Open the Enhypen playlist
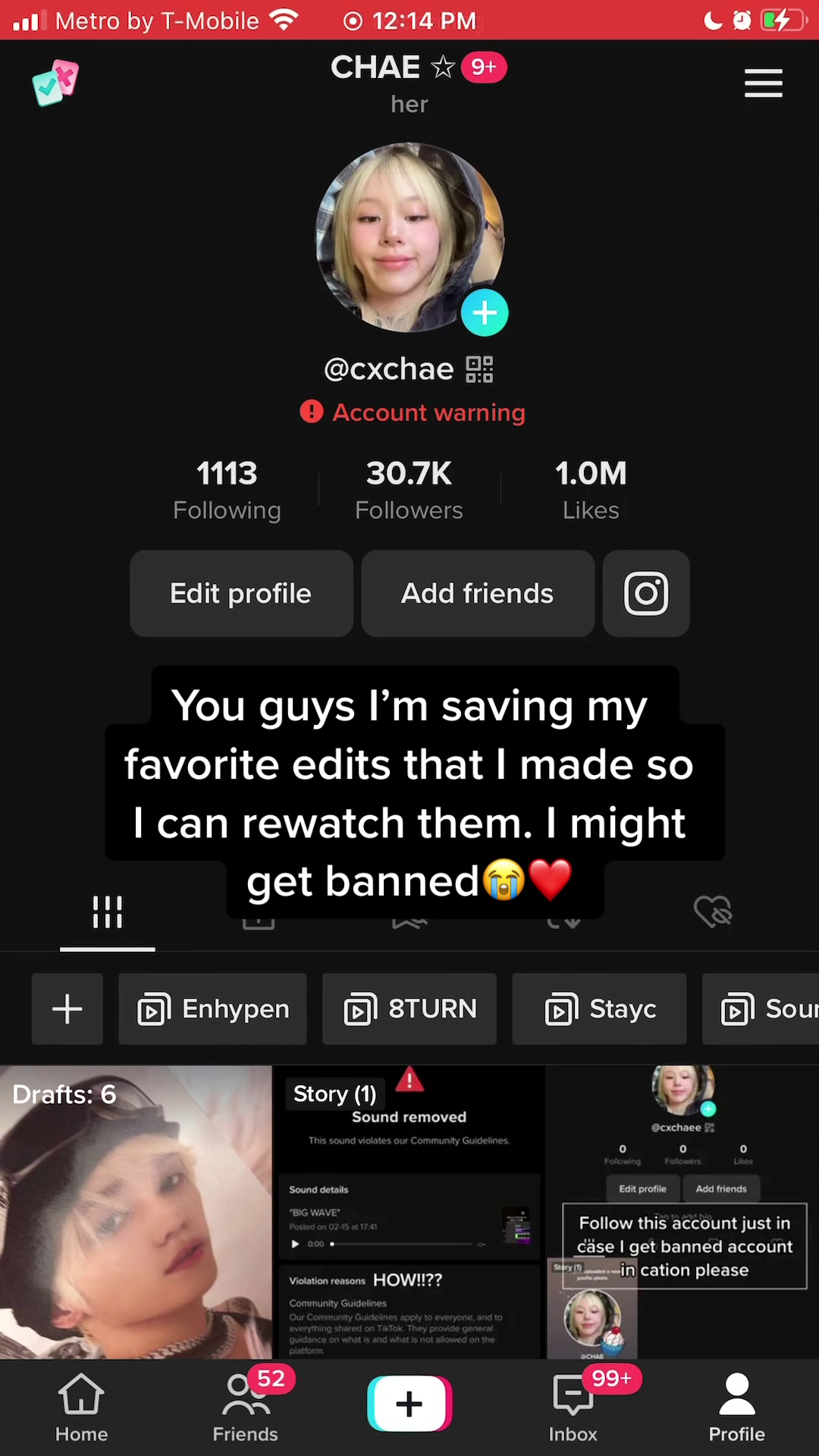 213,1009
